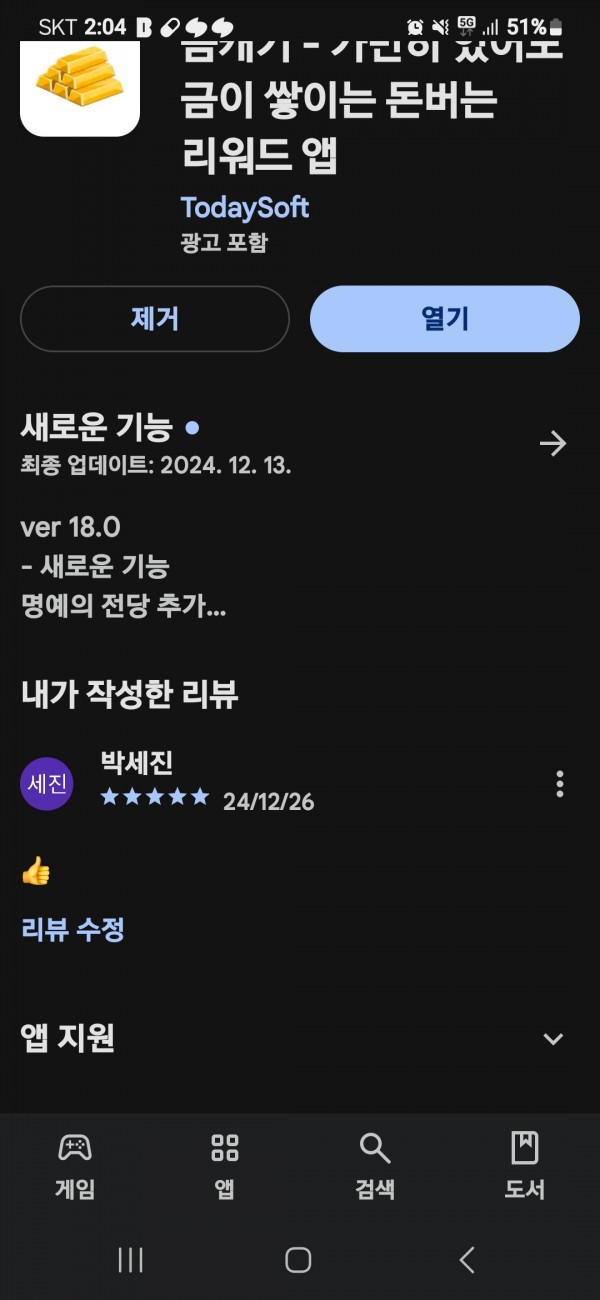Select the 도서 tab
Image resolution: width=600 pixels, height=1300 pixels.
point(525,1166)
